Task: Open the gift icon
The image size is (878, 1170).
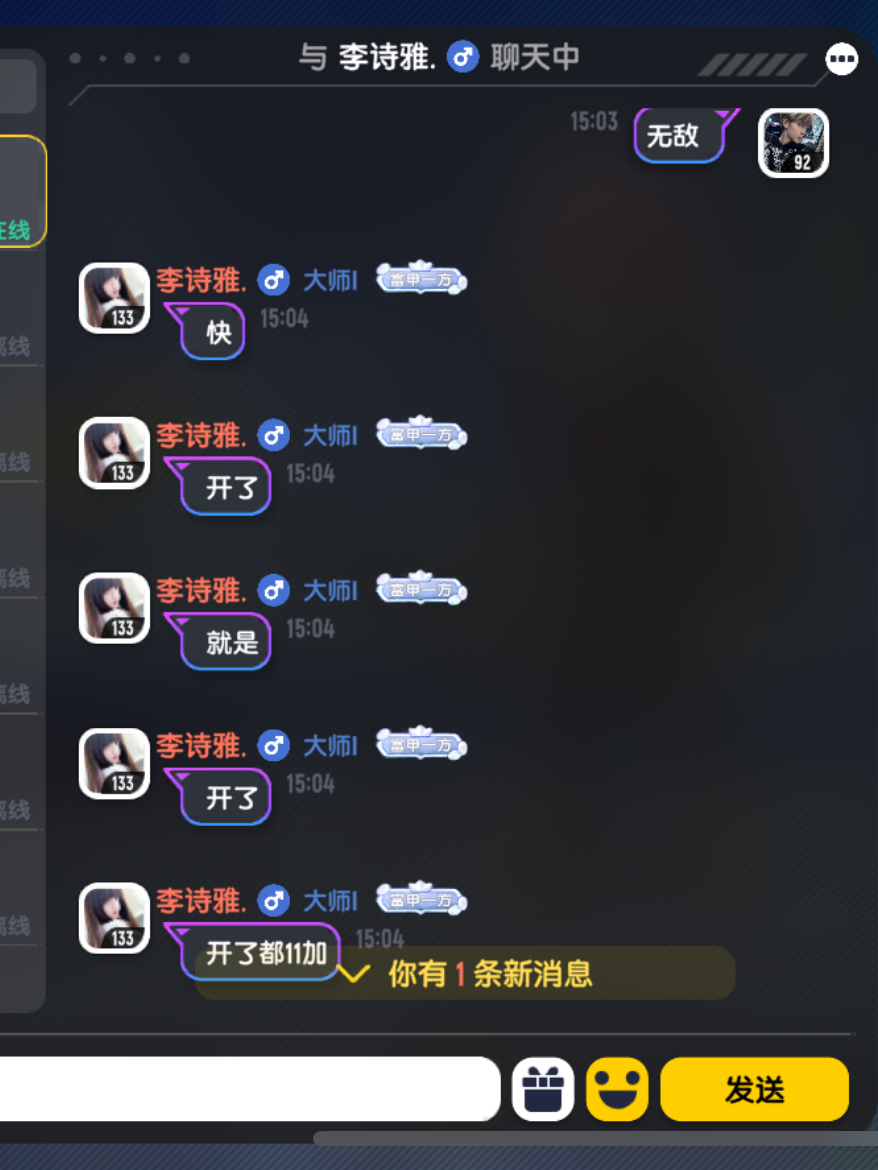Action: (x=543, y=1089)
